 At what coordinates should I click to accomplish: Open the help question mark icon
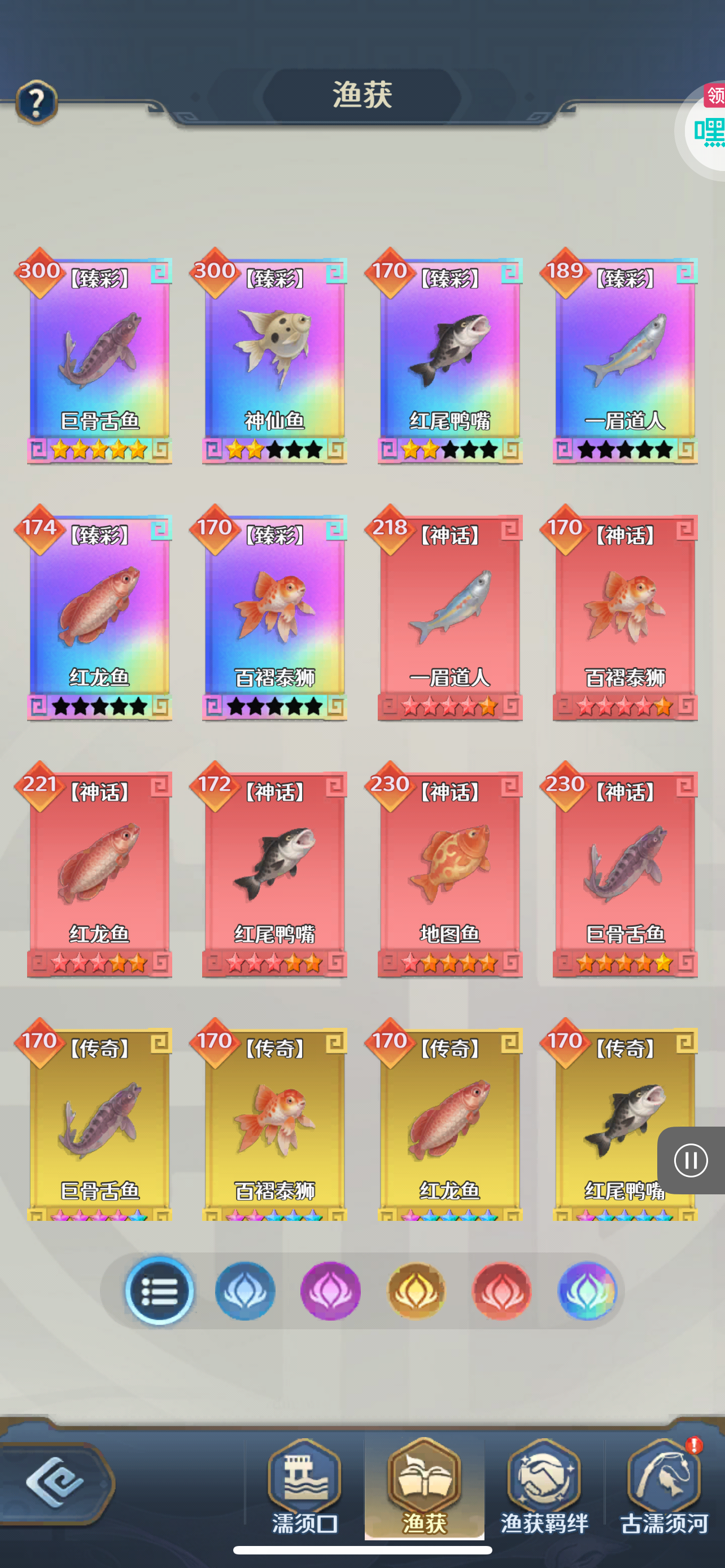coord(37,102)
